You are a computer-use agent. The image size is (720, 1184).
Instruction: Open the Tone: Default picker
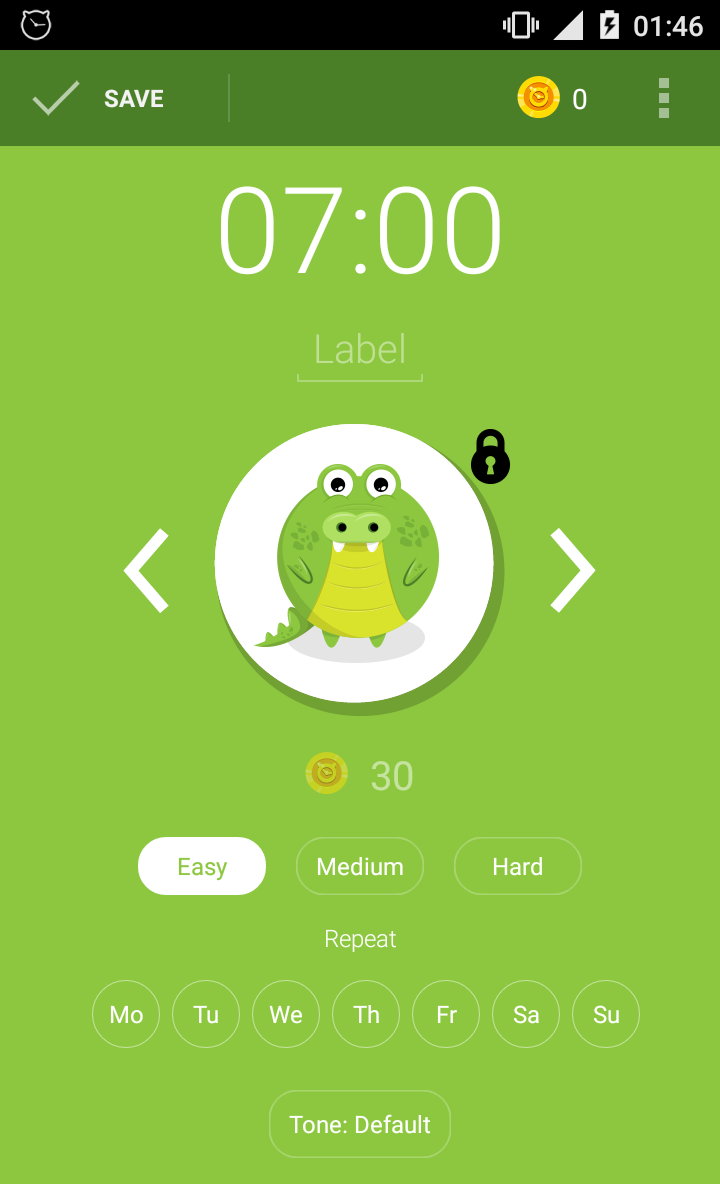point(360,1124)
